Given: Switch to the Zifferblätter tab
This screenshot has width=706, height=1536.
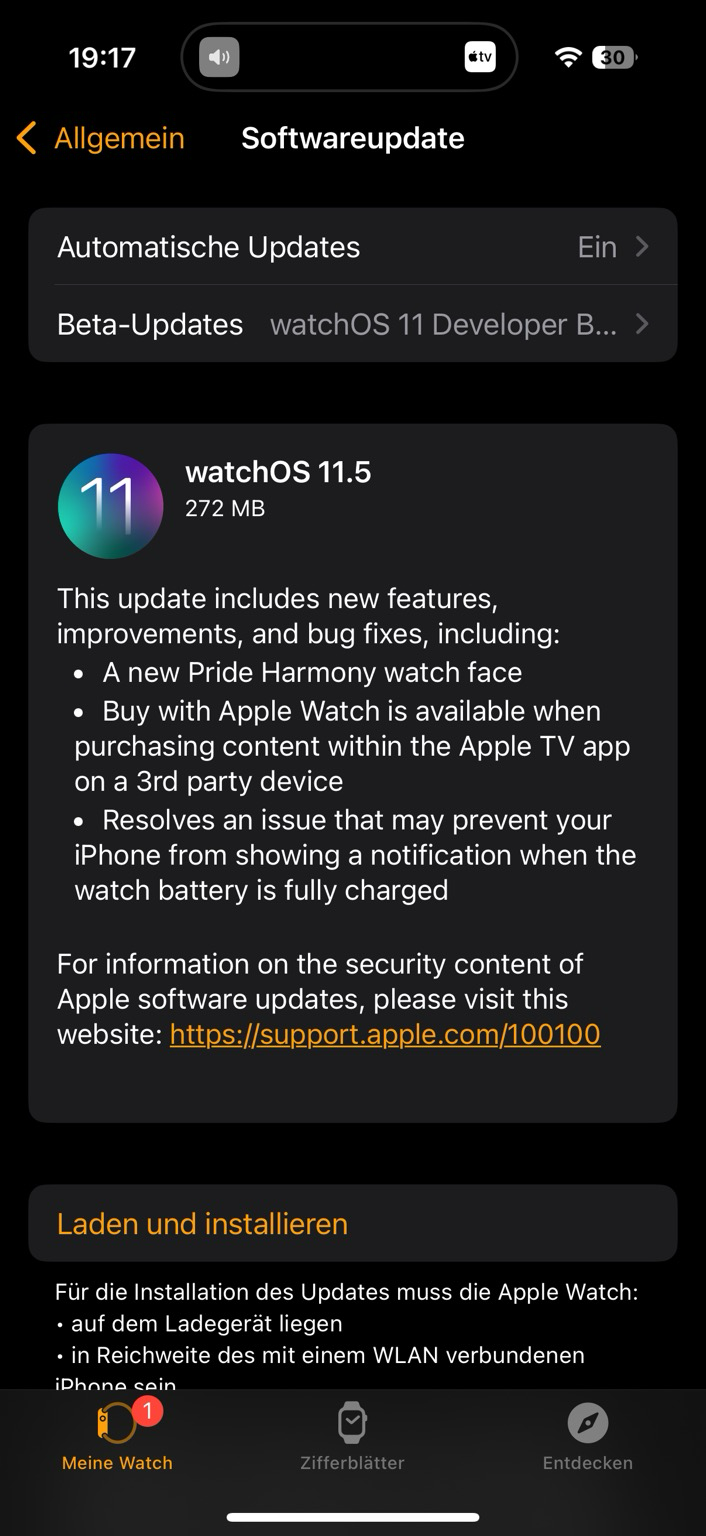Looking at the screenshot, I should pos(352,1437).
